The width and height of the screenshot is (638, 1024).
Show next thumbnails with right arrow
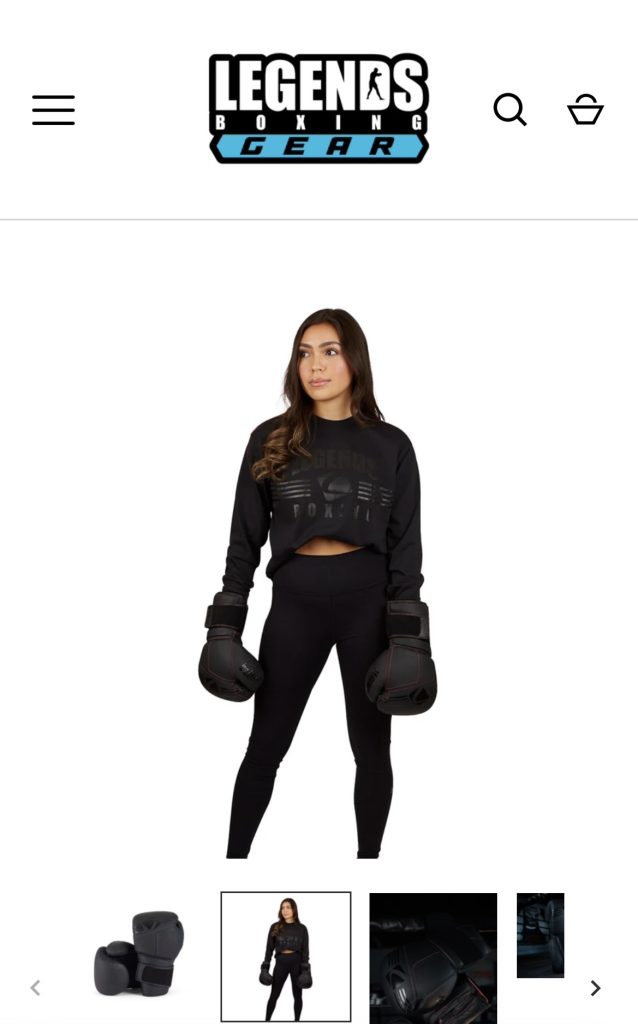(x=595, y=988)
